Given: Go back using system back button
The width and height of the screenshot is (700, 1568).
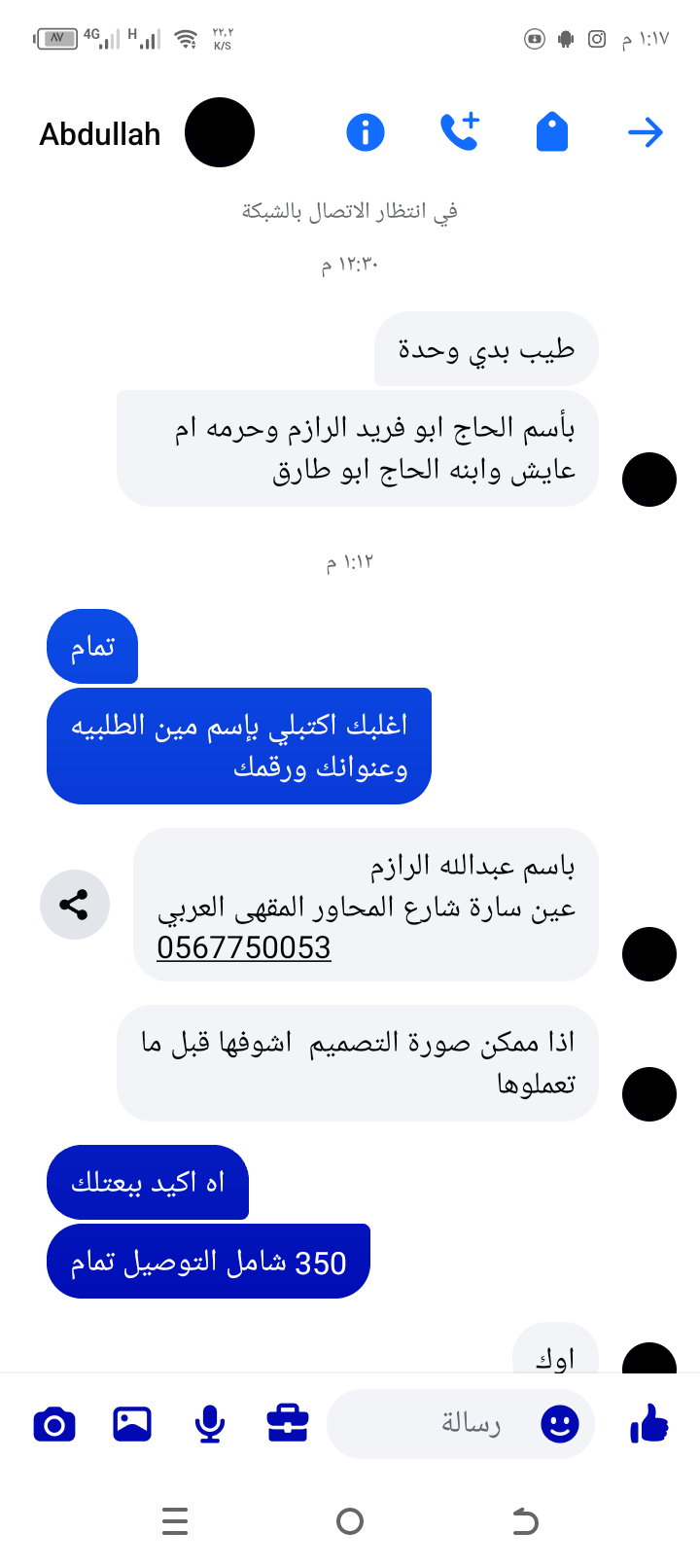Looking at the screenshot, I should (x=525, y=1520).
